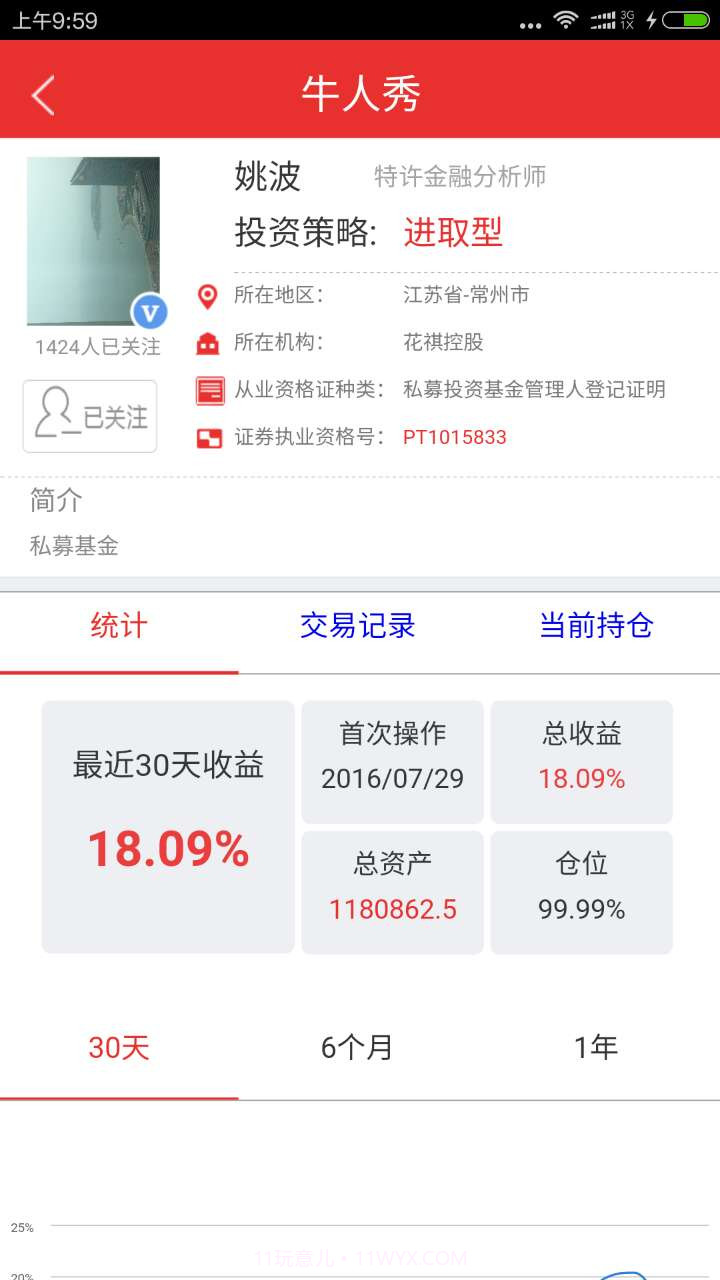Tap the 进取型 investment strategy label
This screenshot has height=1280, width=720.
452,232
